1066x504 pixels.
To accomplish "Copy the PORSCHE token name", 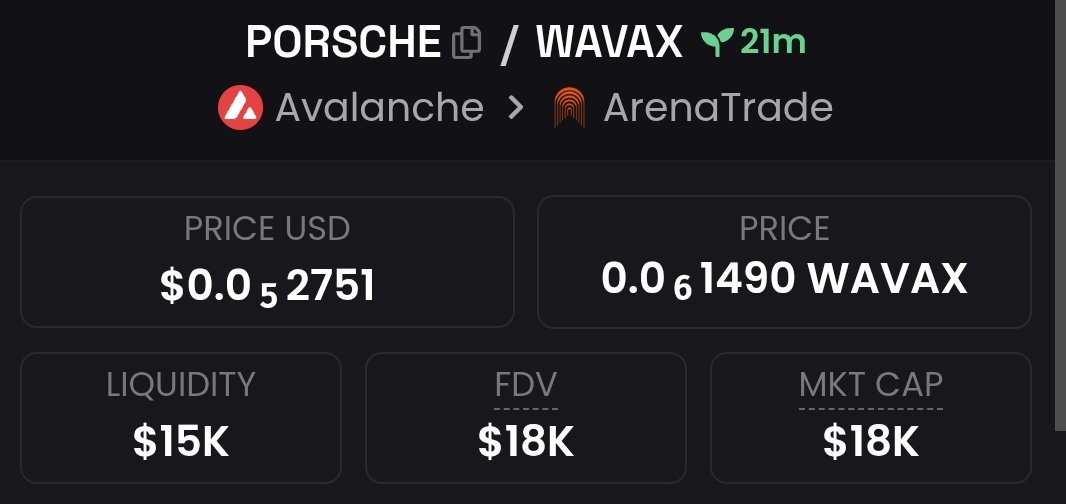I will point(467,43).
